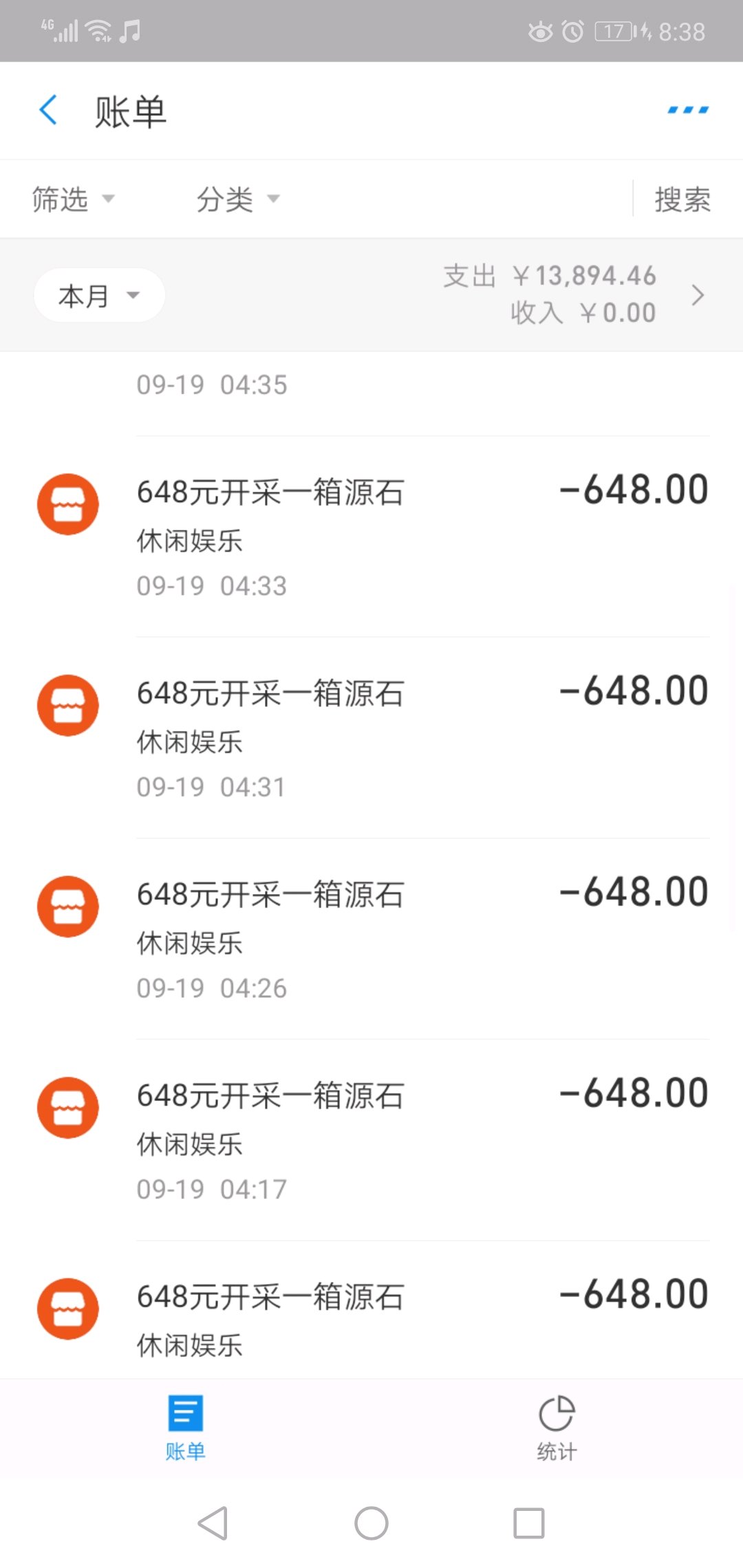Tap the system home button
743x1568 pixels.
(x=371, y=1523)
